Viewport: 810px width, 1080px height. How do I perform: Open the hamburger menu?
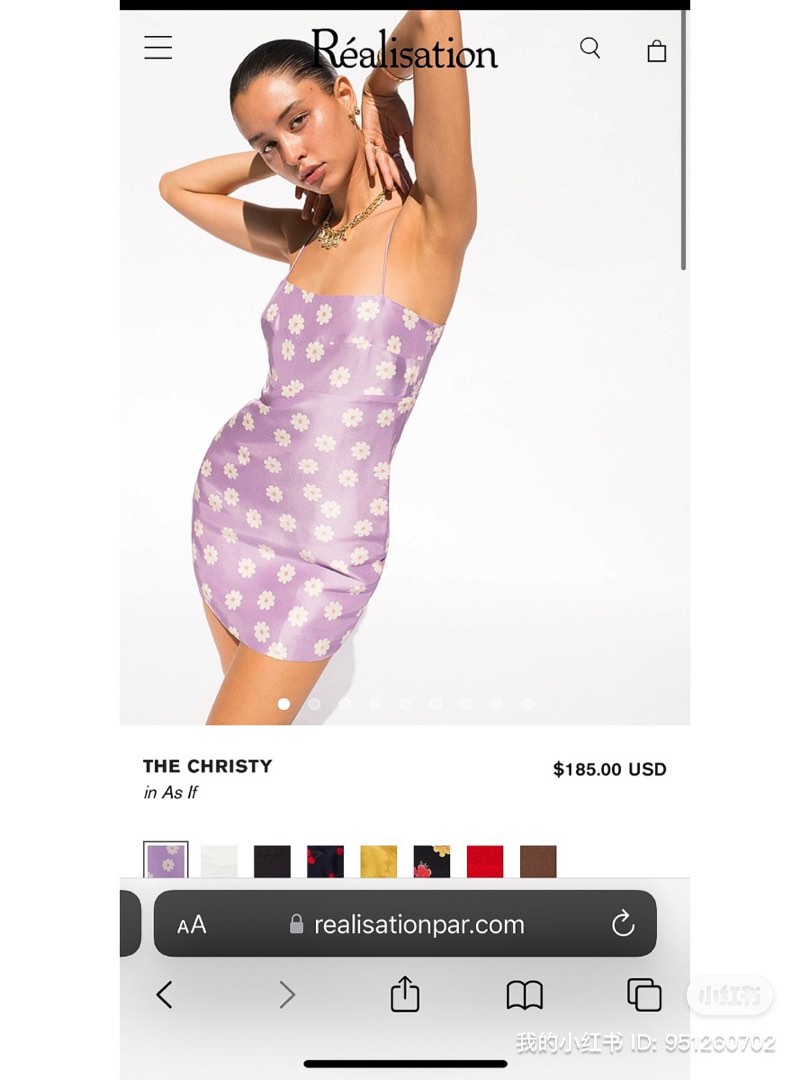(158, 48)
